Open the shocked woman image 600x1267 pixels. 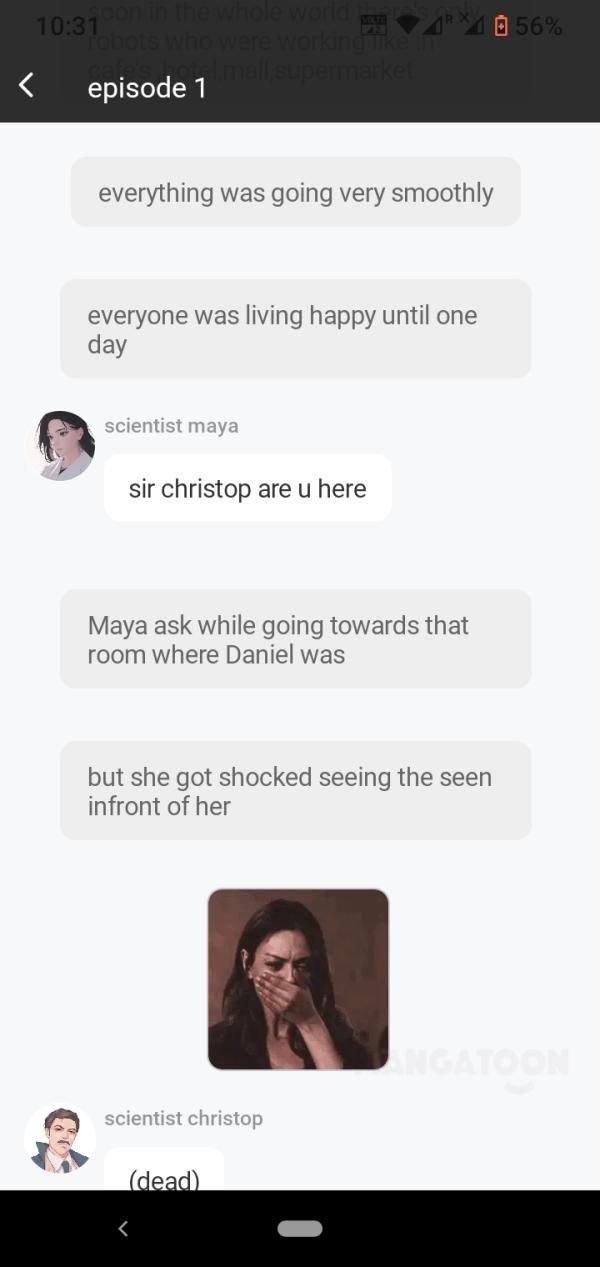[298, 979]
